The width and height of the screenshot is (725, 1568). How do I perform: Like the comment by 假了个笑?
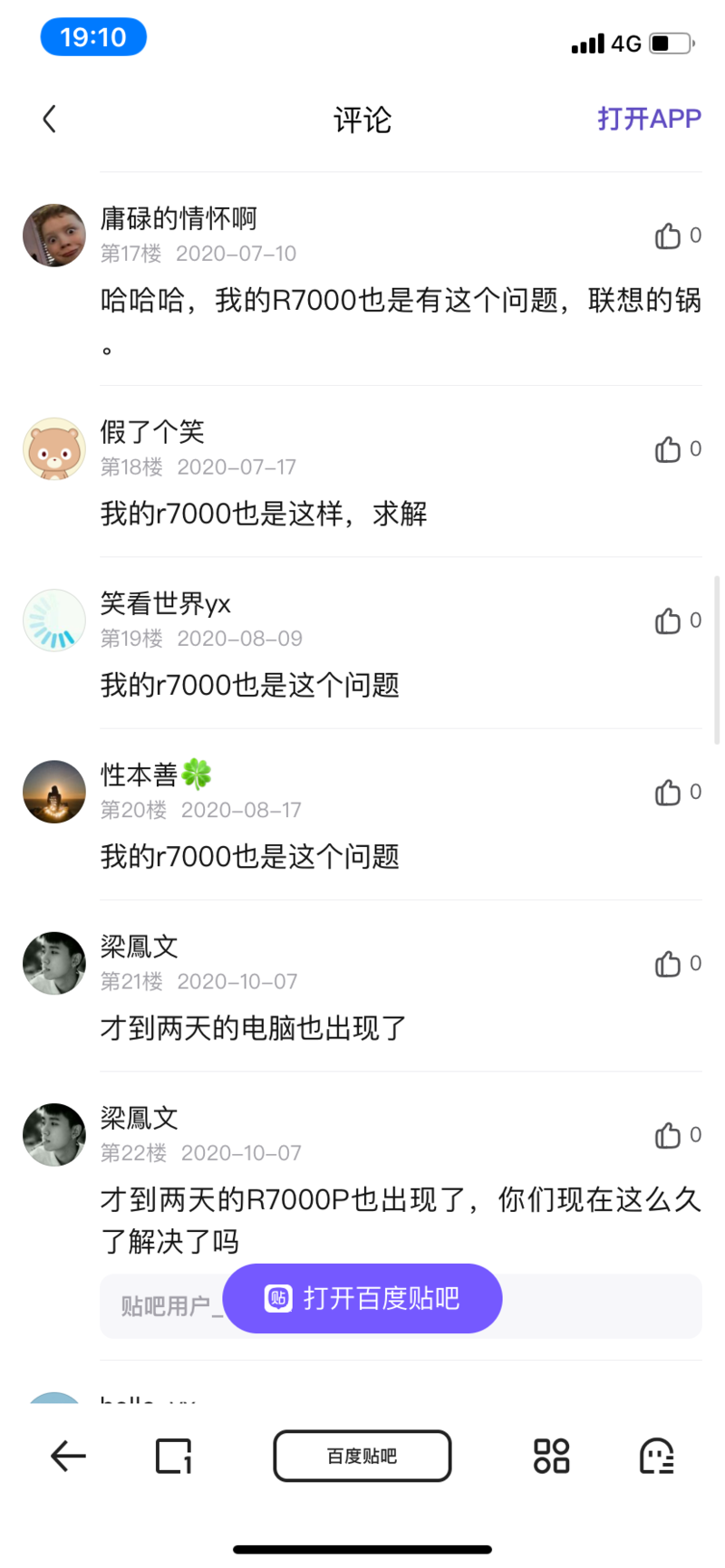(x=669, y=449)
